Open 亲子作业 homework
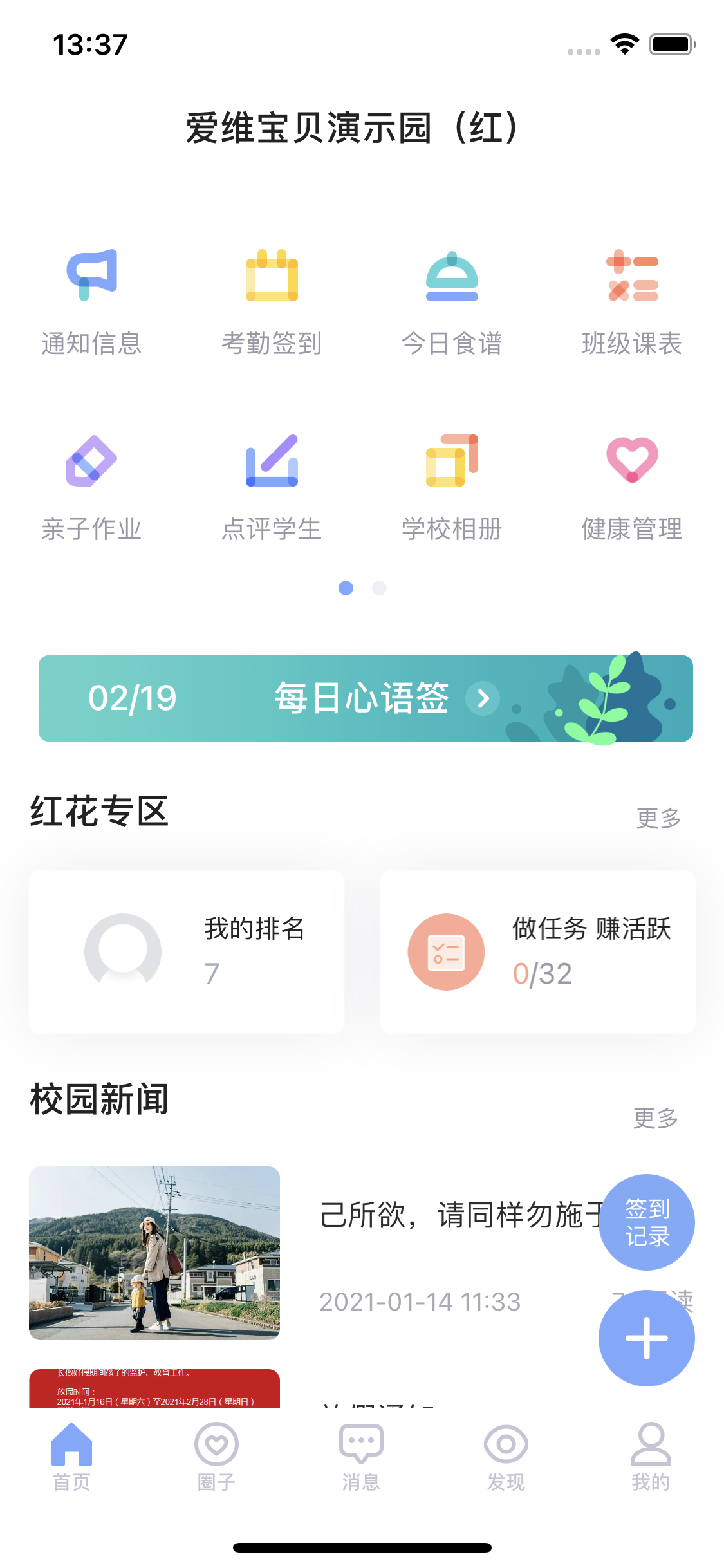 [91, 487]
